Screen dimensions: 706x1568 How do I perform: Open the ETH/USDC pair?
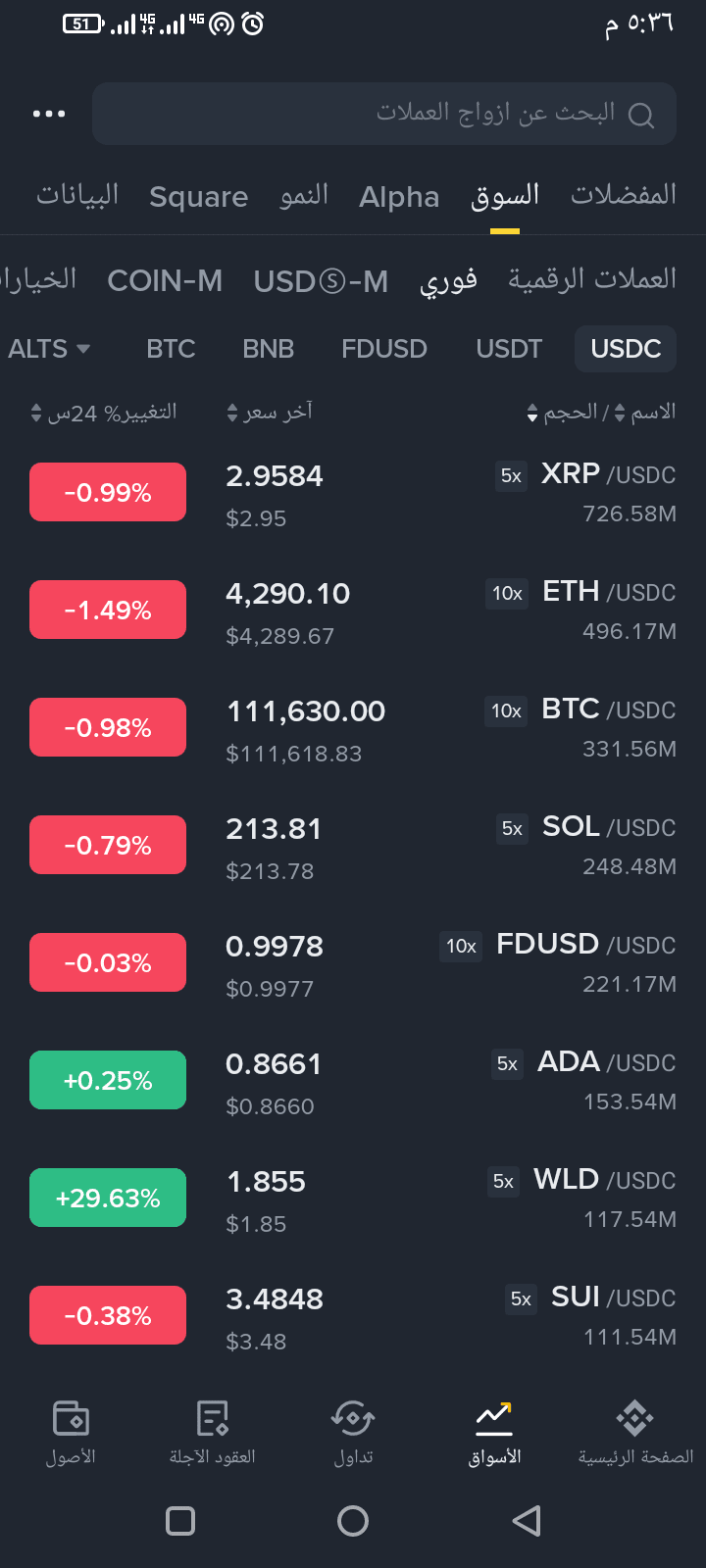pos(353,611)
